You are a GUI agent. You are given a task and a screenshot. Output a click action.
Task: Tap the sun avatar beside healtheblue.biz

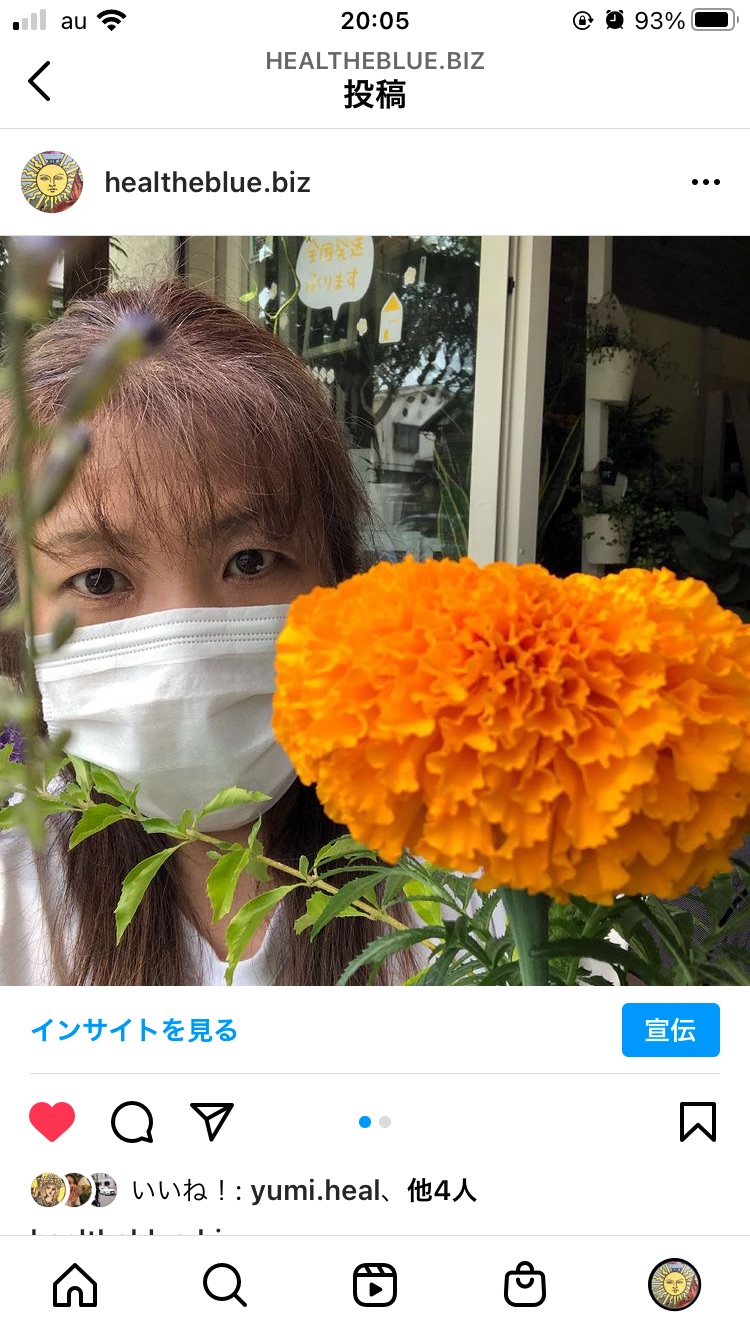click(52, 182)
